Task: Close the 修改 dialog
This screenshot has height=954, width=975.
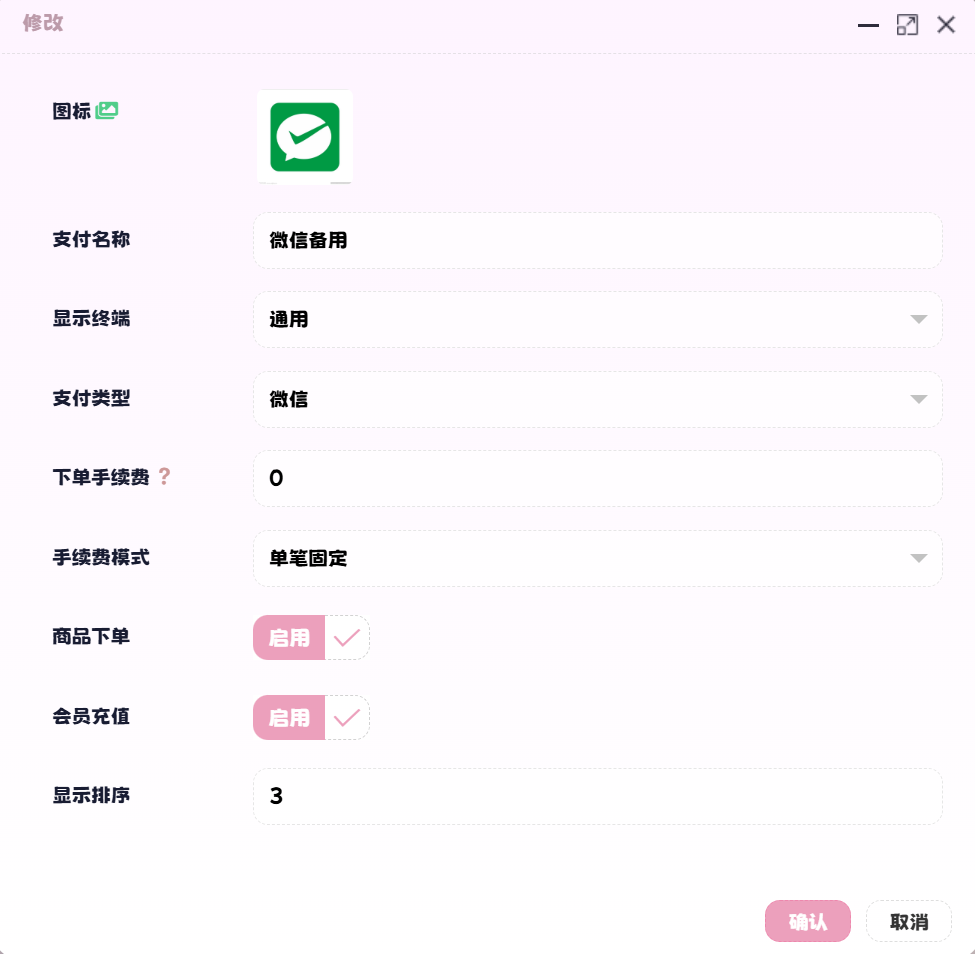Action: click(x=945, y=25)
